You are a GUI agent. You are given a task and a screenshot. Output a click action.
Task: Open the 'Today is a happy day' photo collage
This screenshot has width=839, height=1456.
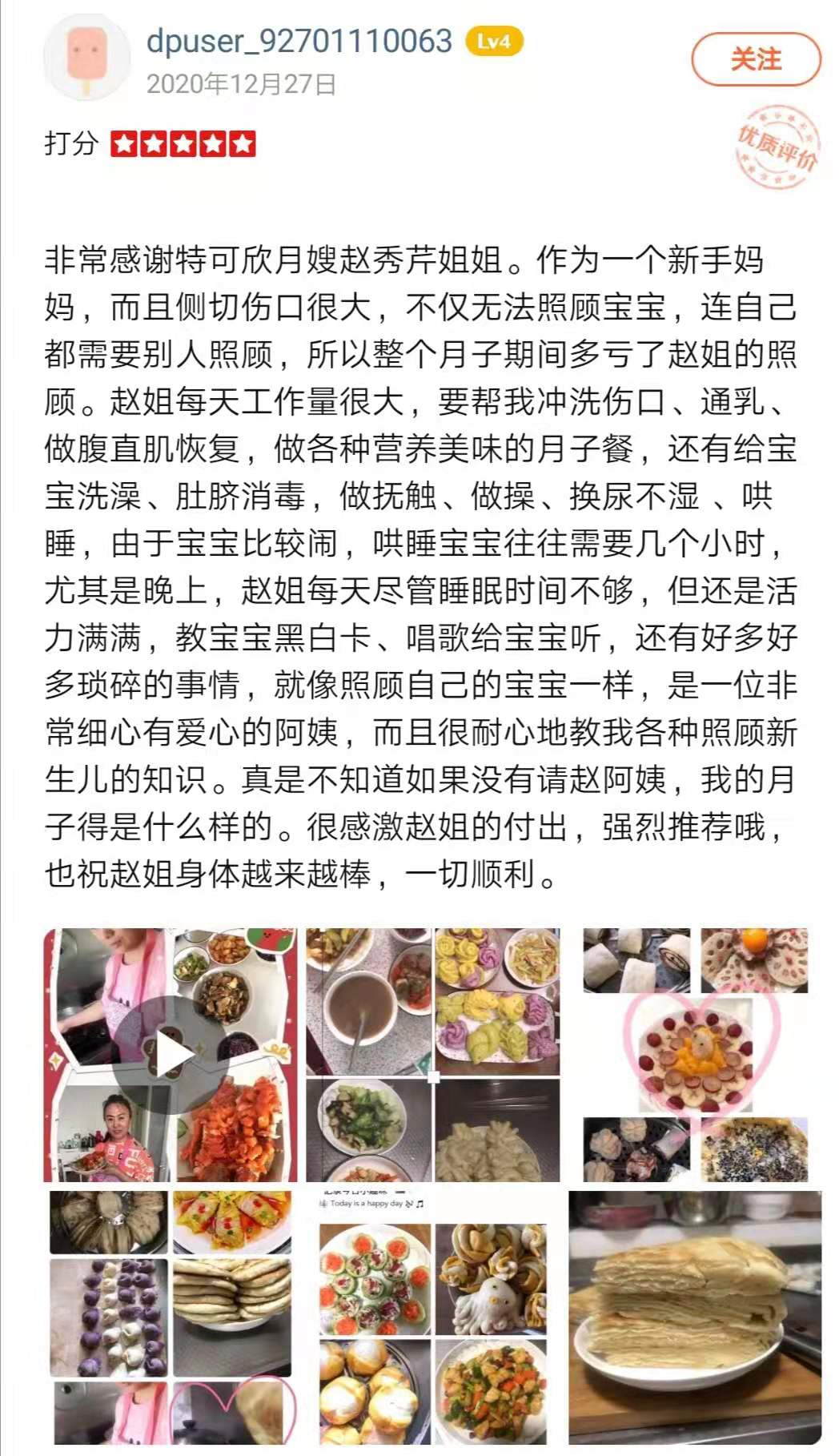tap(432, 1317)
